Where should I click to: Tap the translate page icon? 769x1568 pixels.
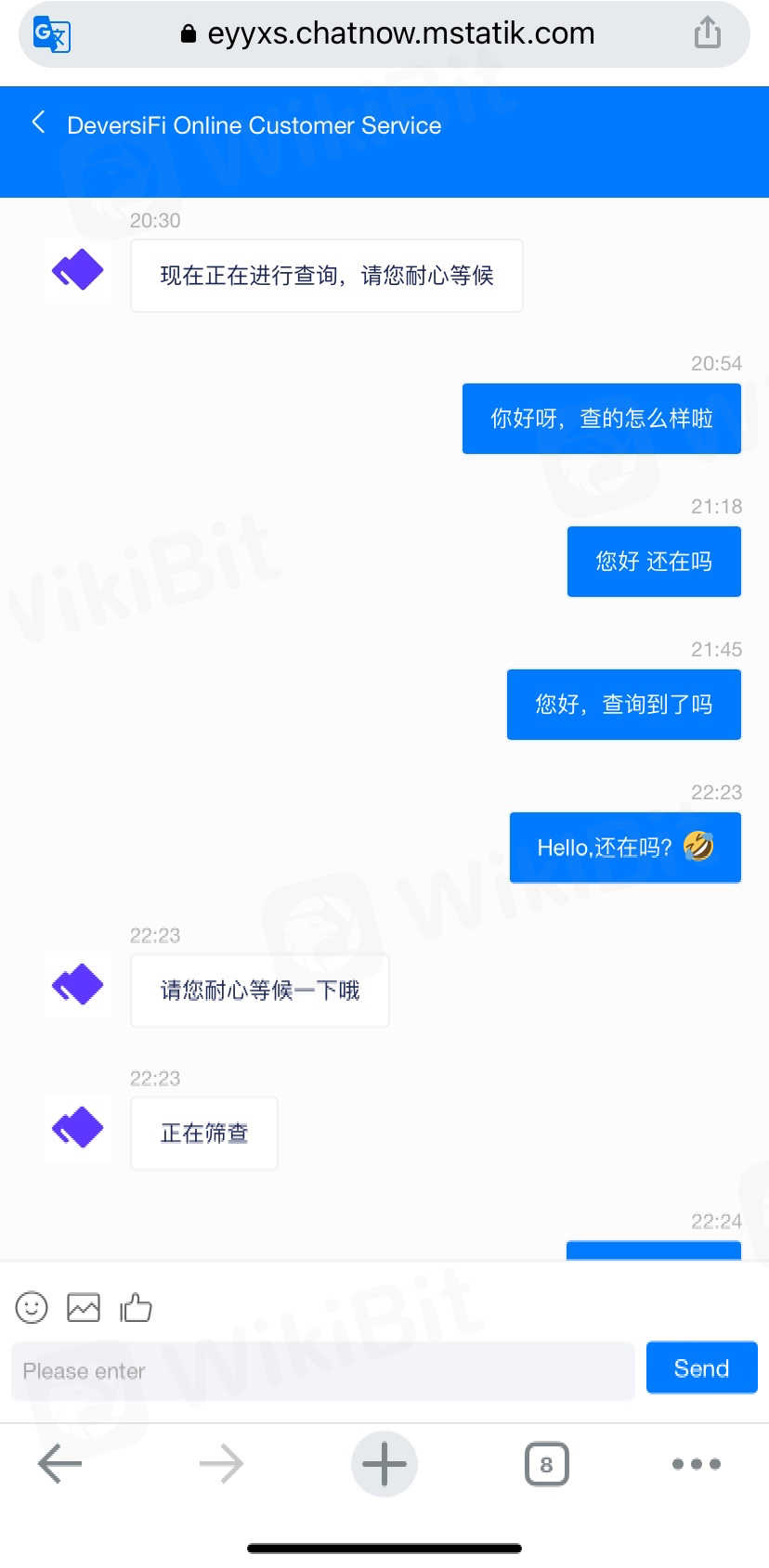(52, 35)
